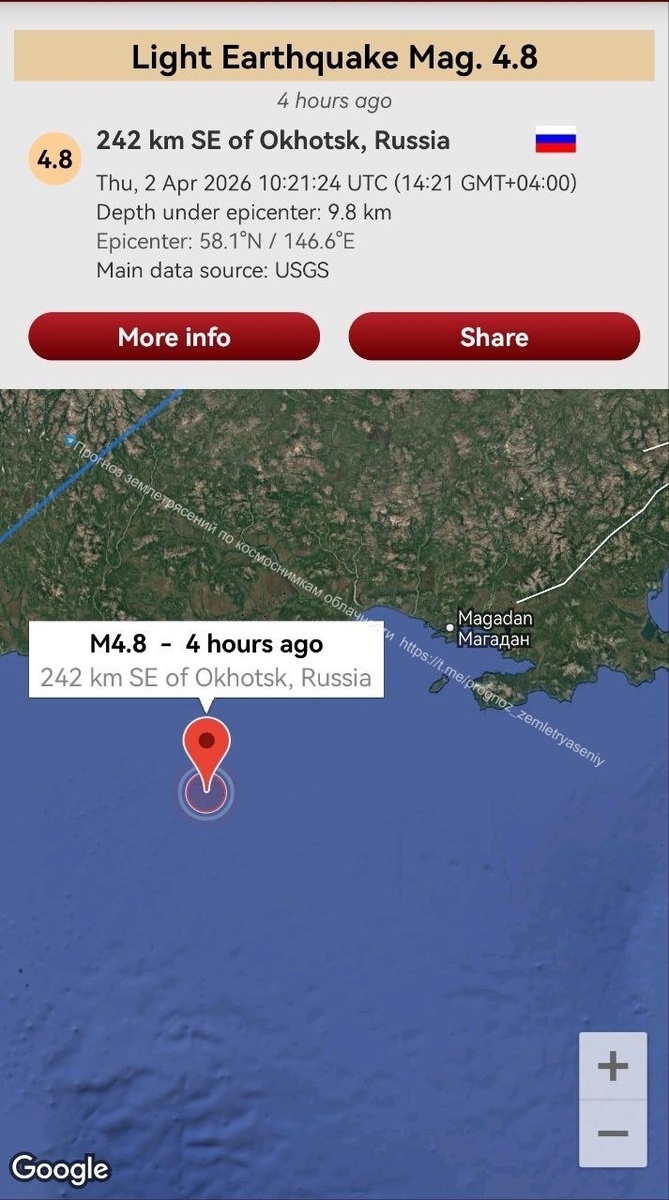Open More info about the earthquake
The height and width of the screenshot is (1200, 669).
tap(174, 337)
